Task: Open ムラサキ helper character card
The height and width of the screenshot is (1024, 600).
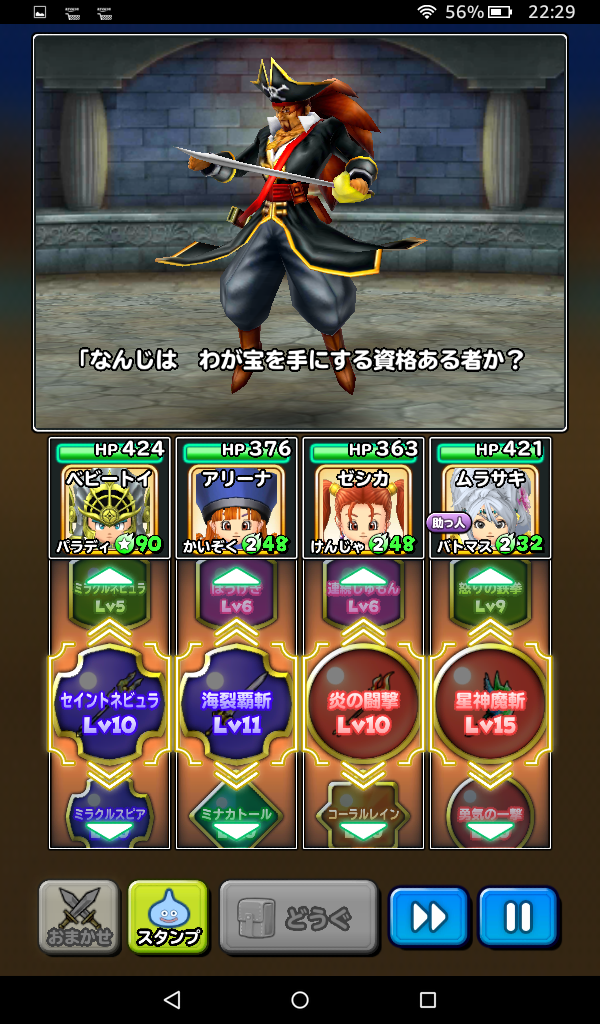Action: point(490,498)
